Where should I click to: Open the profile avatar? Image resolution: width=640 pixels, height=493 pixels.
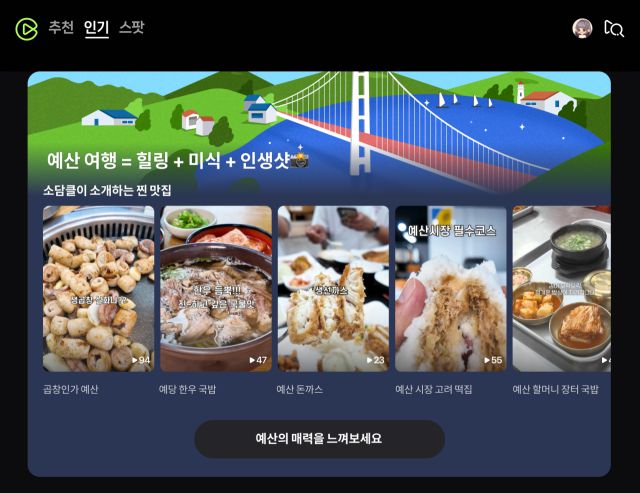582,28
